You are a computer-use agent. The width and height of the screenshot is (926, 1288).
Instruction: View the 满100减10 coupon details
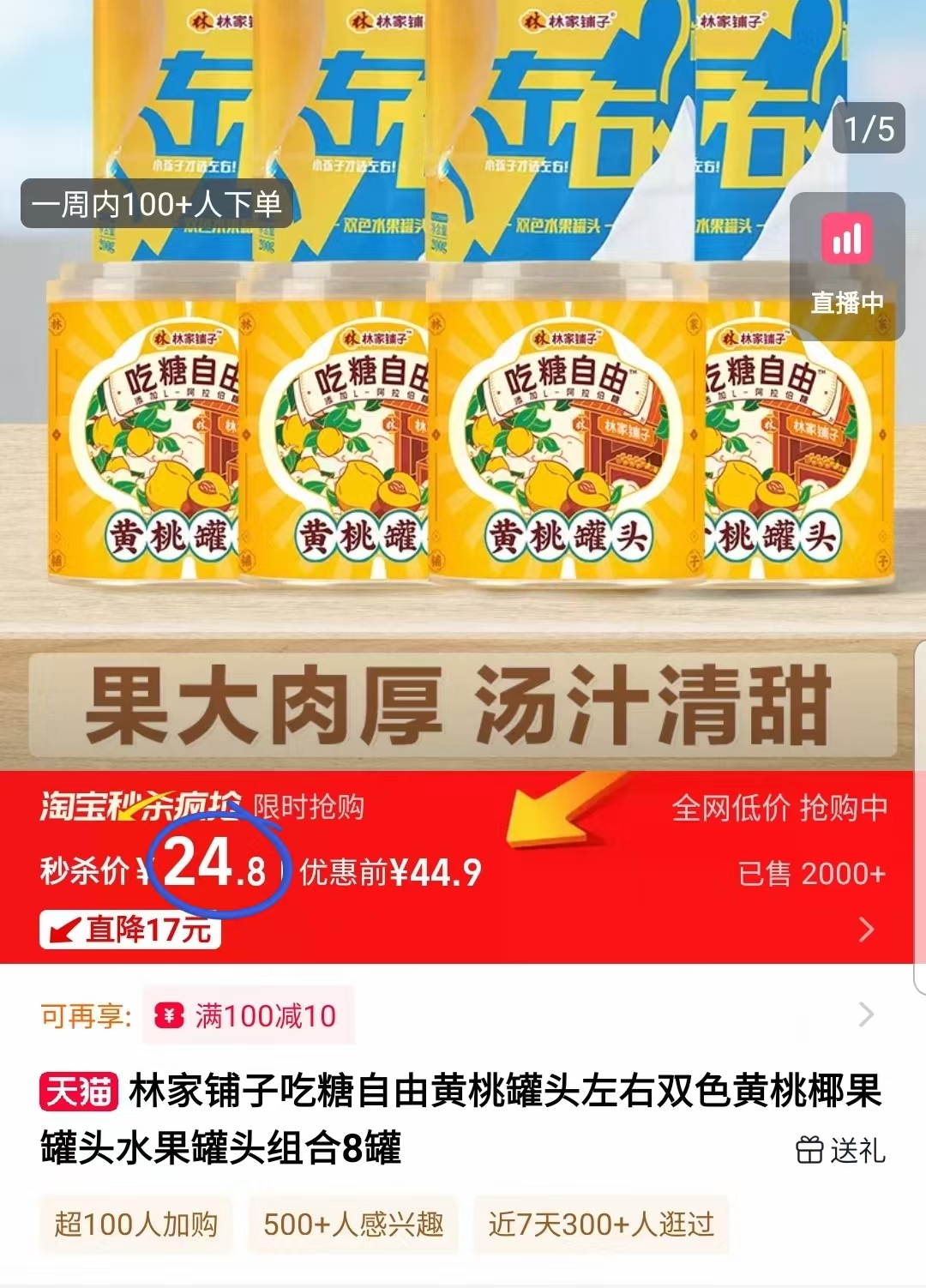click(x=249, y=1016)
